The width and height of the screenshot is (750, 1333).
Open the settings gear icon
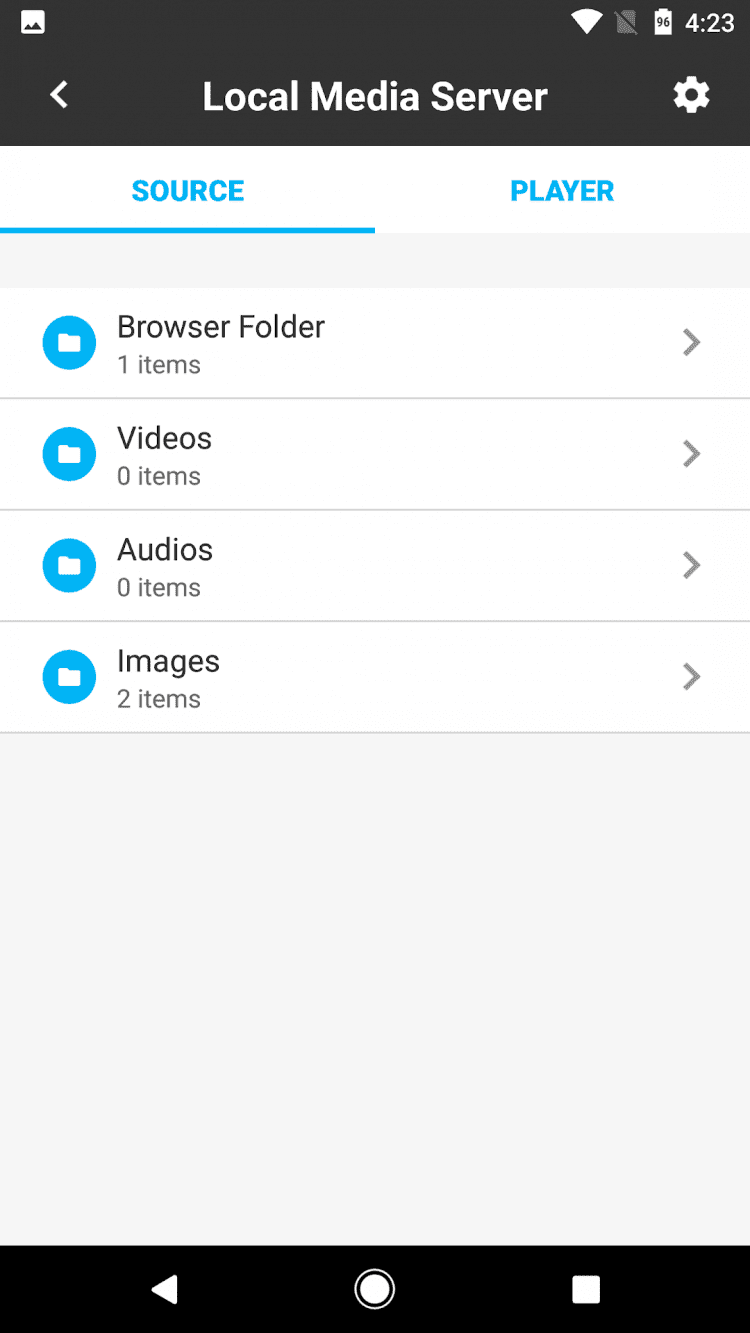tap(691, 96)
